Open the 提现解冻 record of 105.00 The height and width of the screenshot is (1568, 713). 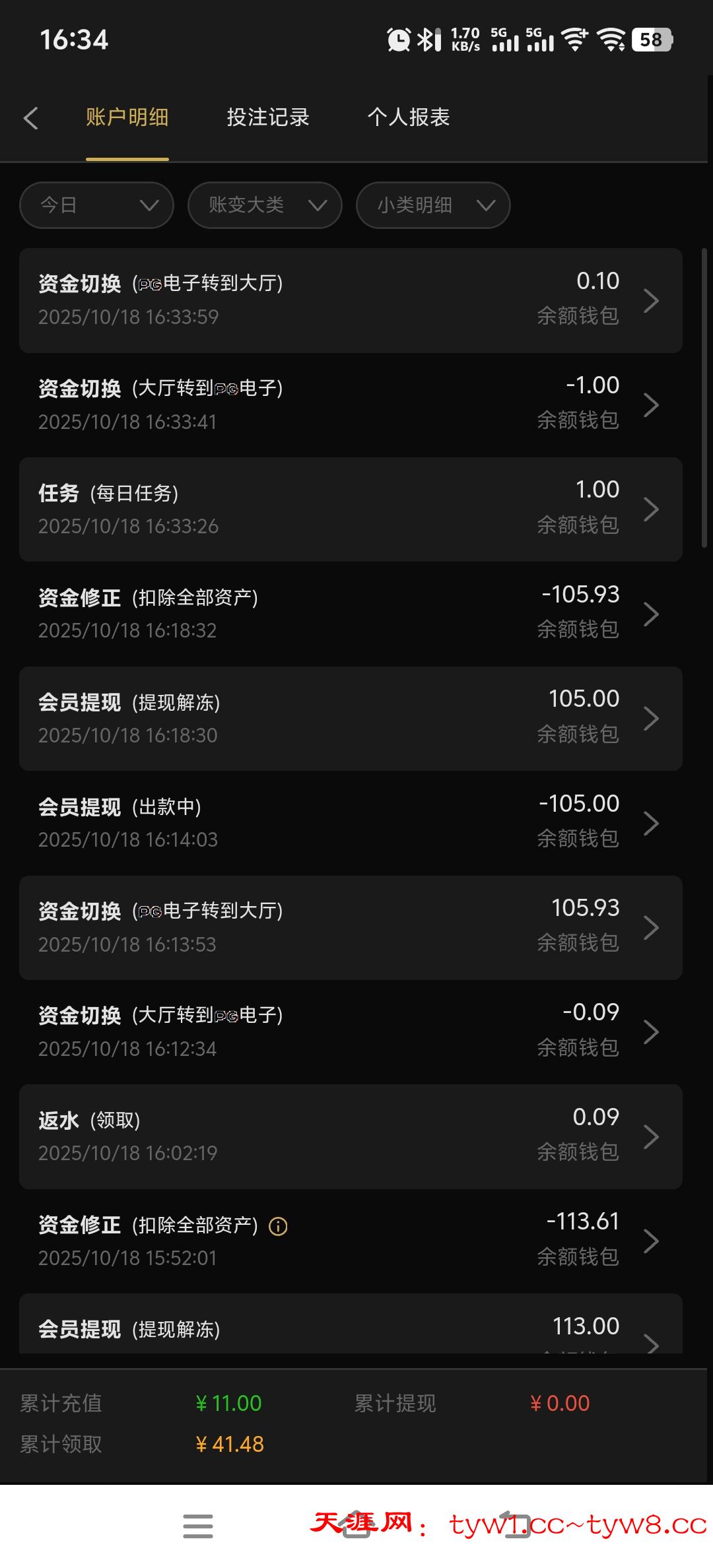tap(350, 718)
